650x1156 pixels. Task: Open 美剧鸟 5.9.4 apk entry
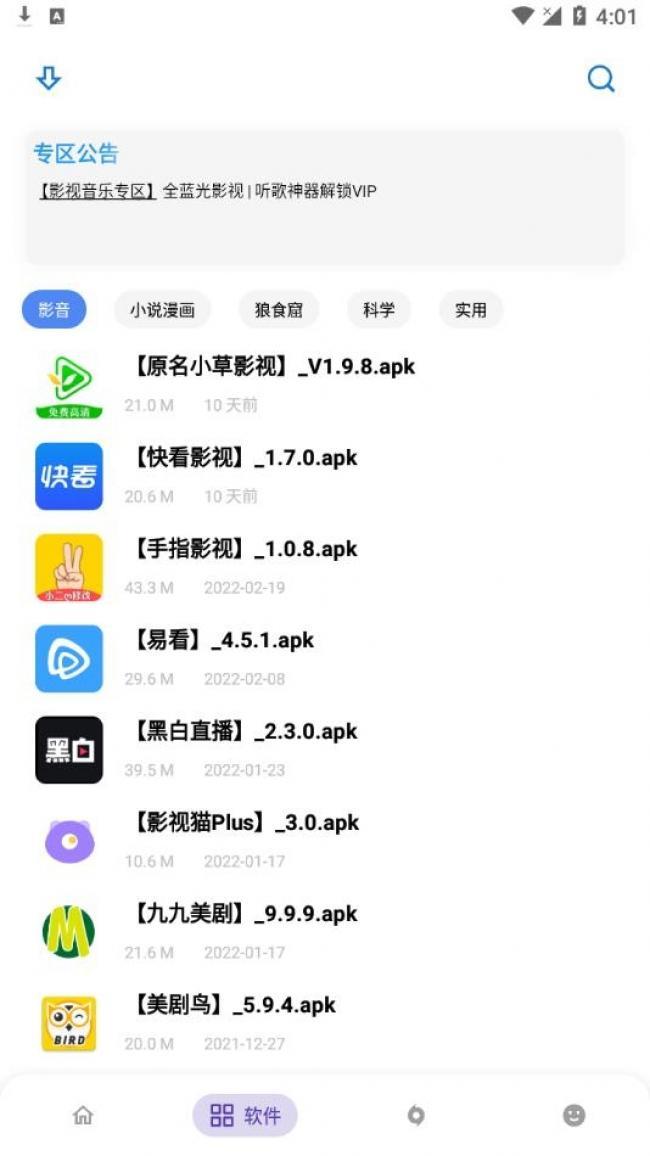click(325, 1024)
